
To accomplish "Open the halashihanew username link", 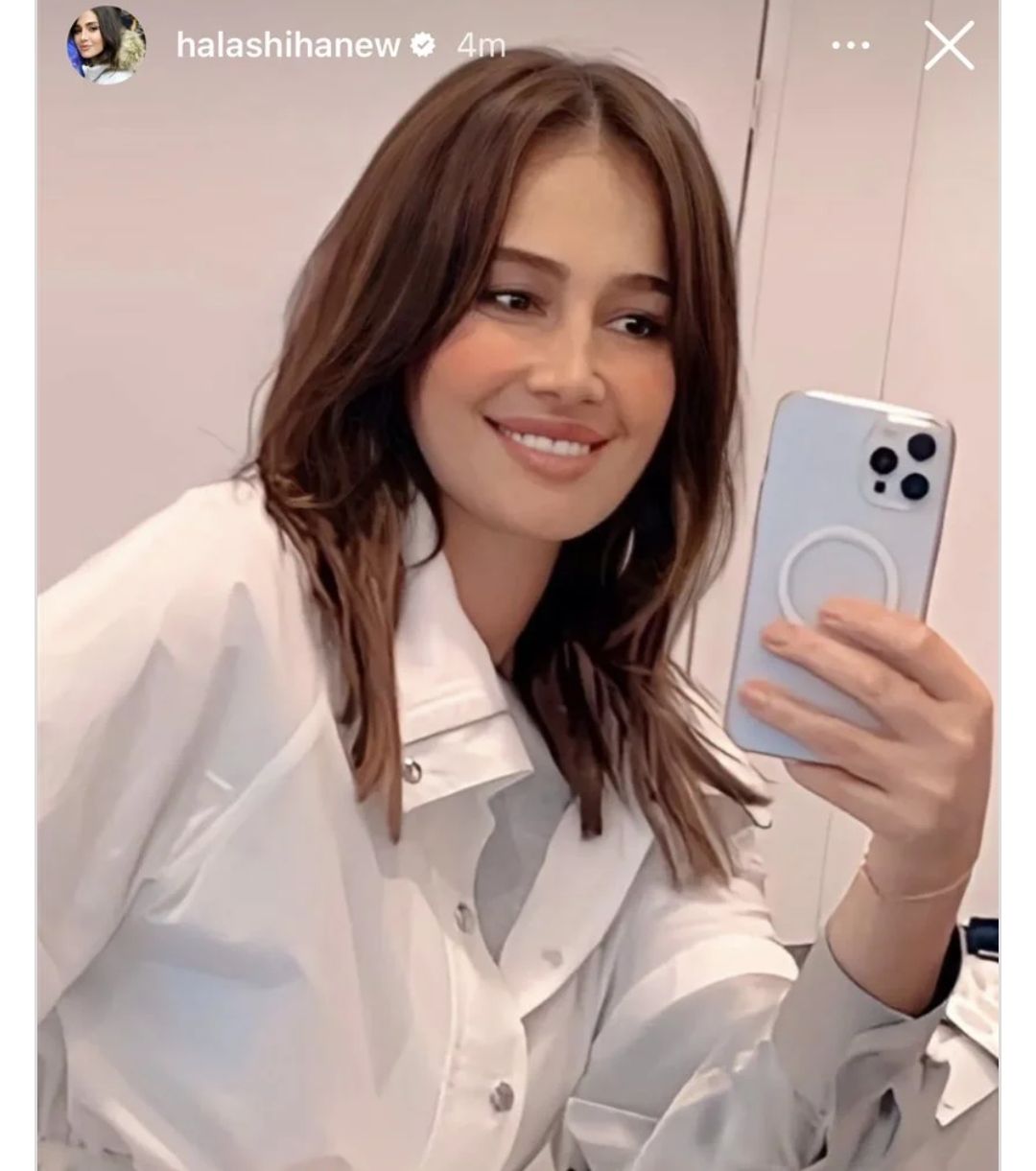I will point(287,45).
